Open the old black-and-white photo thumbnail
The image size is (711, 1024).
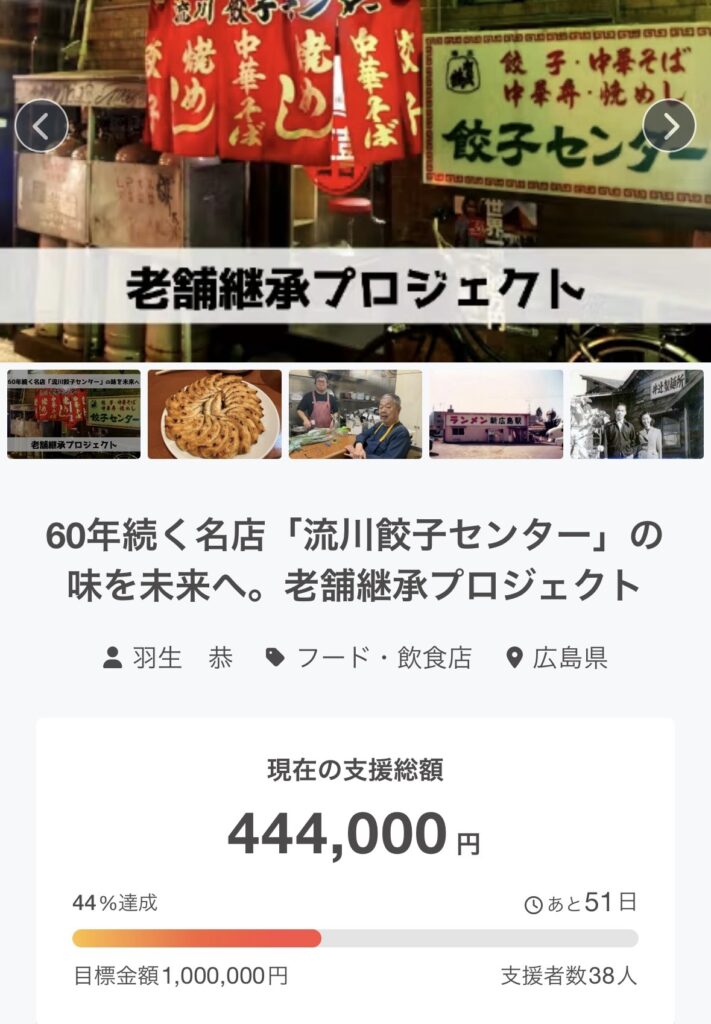click(636, 414)
